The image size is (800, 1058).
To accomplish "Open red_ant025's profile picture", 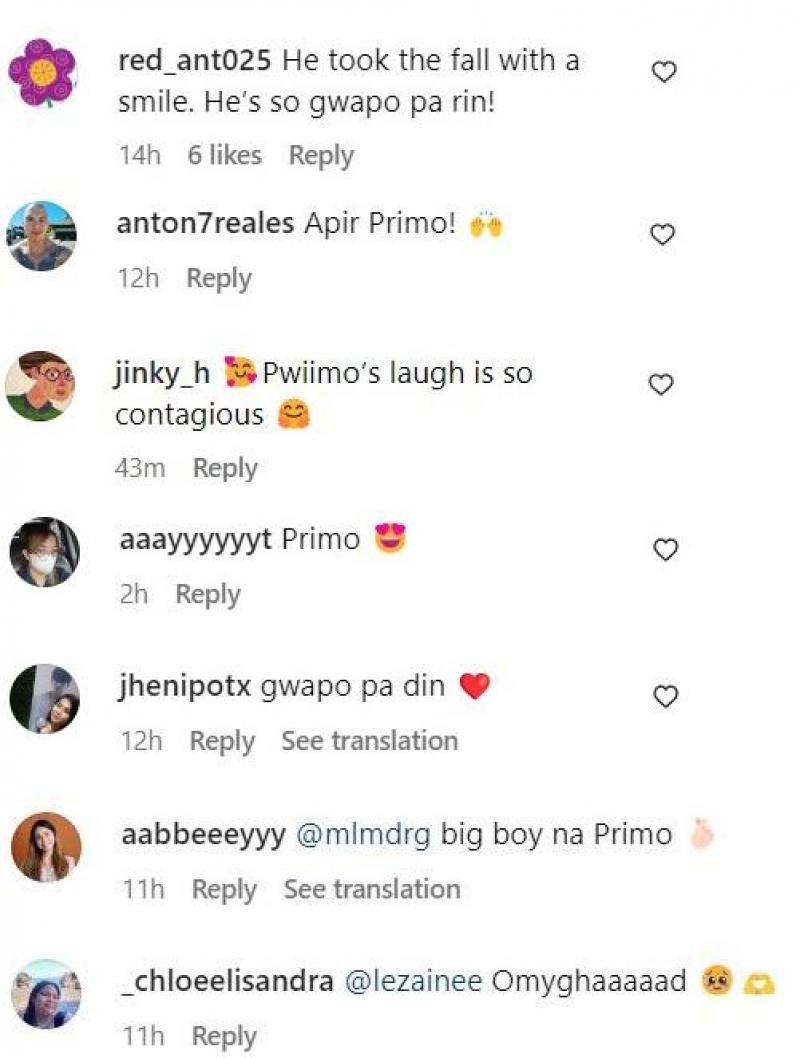I will click(x=42, y=73).
